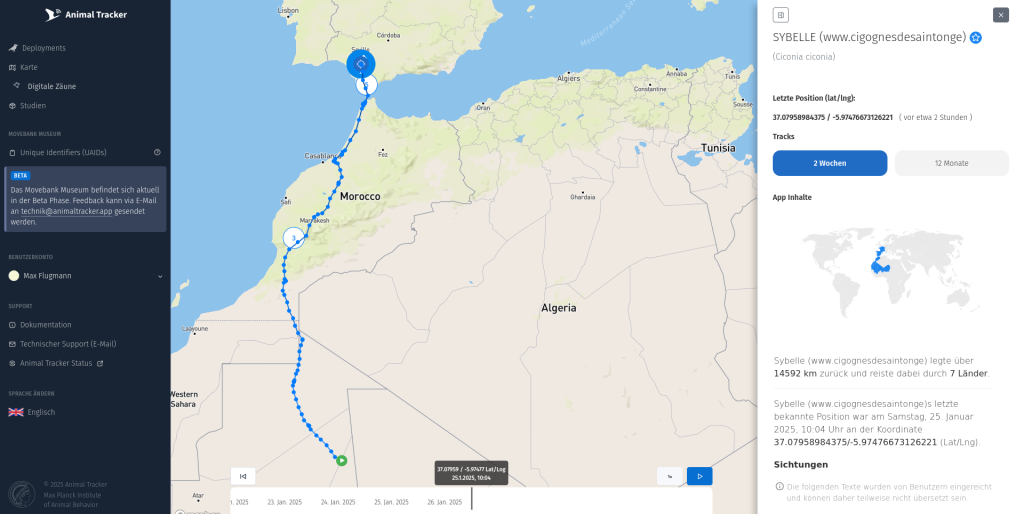Image resolution: width=1024 pixels, height=514 pixels.
Task: Open Unique Identifiers (UAIDs)
Action: pos(63,152)
